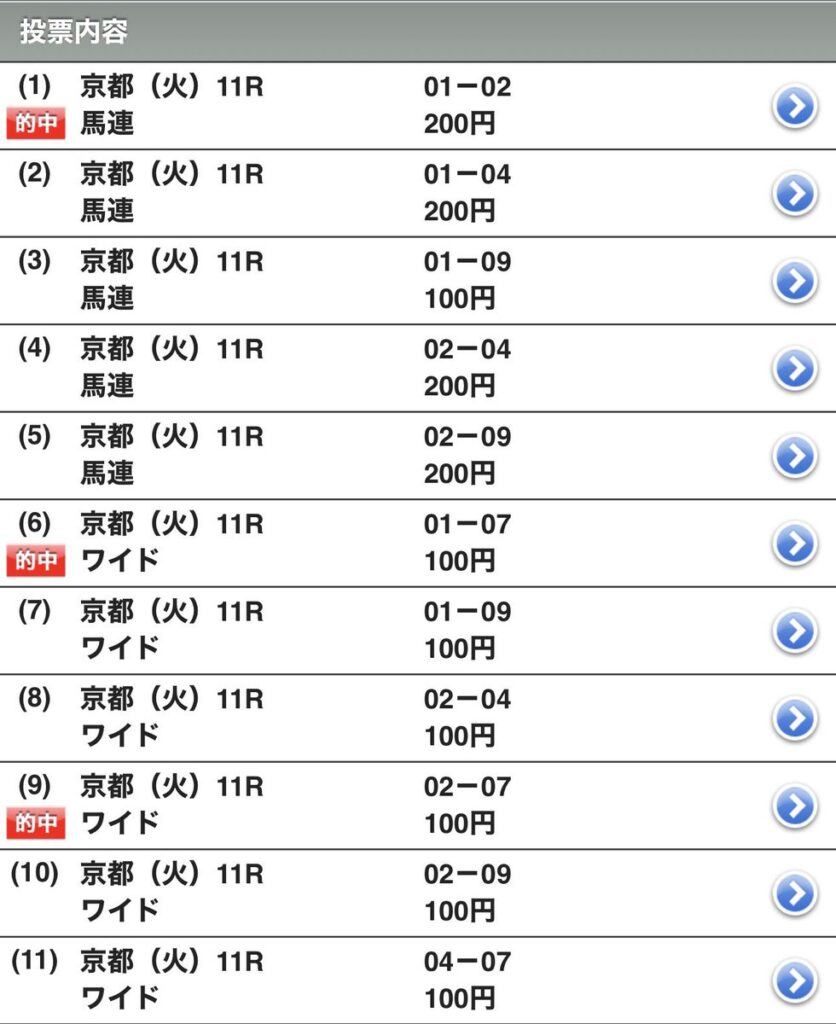This screenshot has height=1024, width=836.
Task: Open bet (9) ワイド 02-07 details
Action: coord(795,806)
